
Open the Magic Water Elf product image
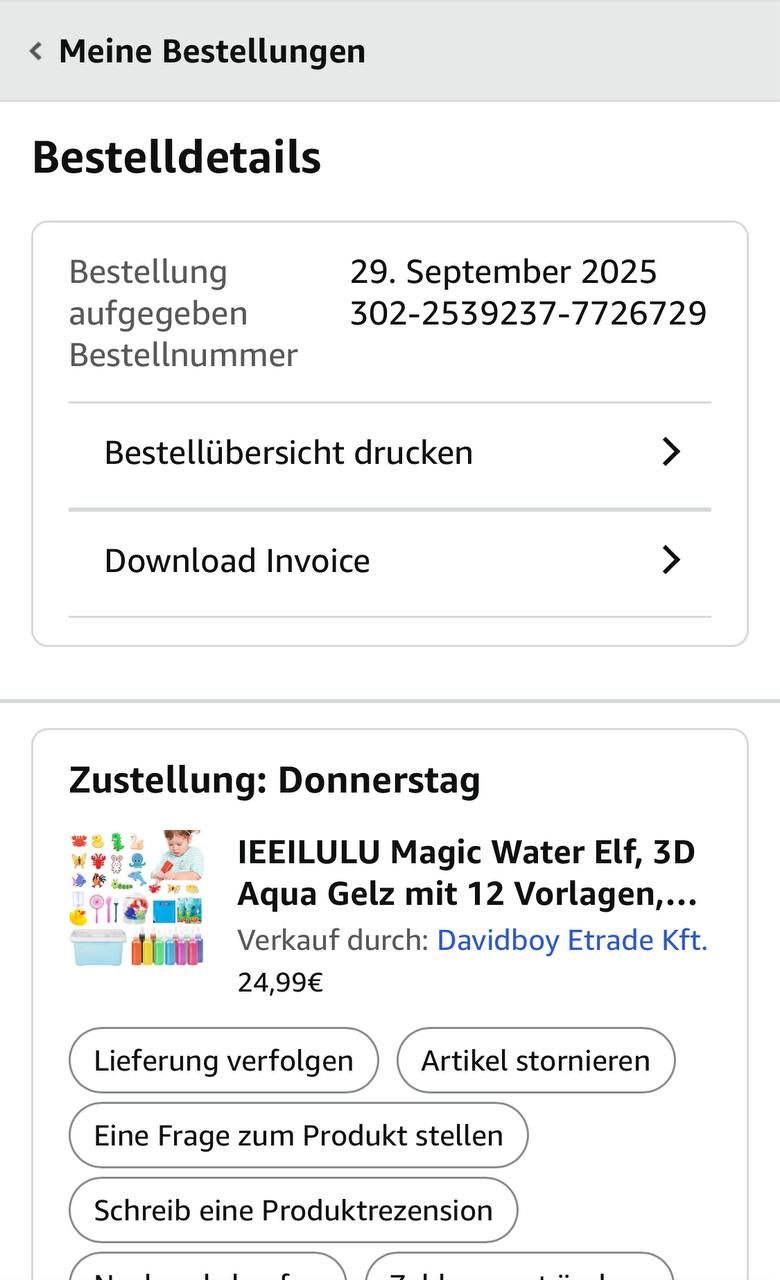tap(136, 897)
